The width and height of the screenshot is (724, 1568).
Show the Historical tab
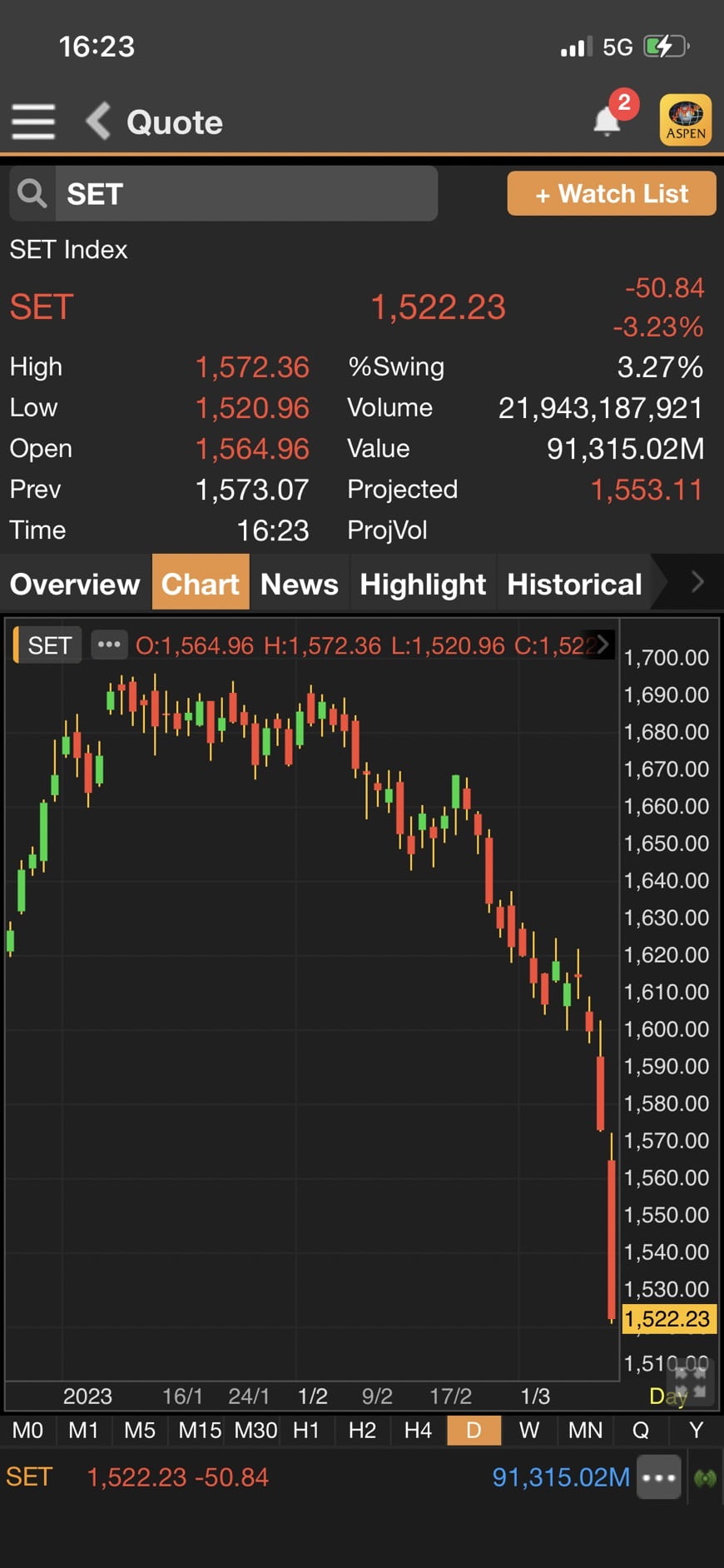click(x=574, y=585)
